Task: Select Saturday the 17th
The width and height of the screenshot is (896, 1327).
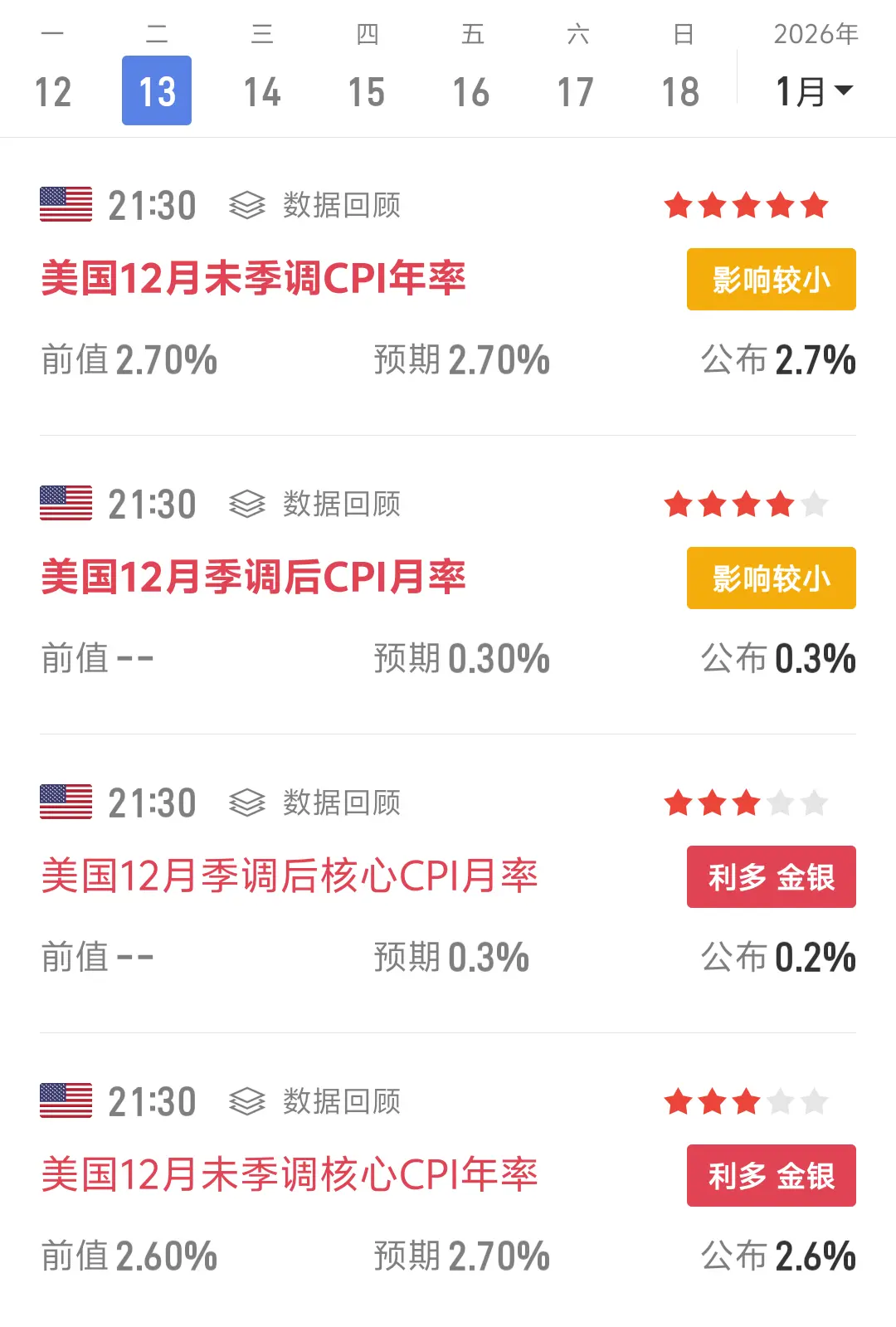Action: coord(575,90)
